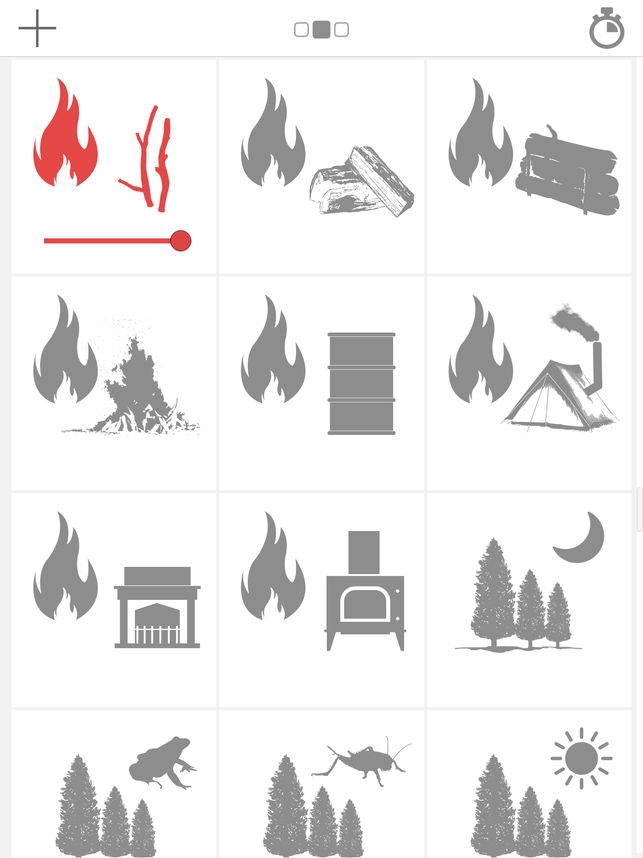Play the forest cricket sound

(x=321, y=785)
